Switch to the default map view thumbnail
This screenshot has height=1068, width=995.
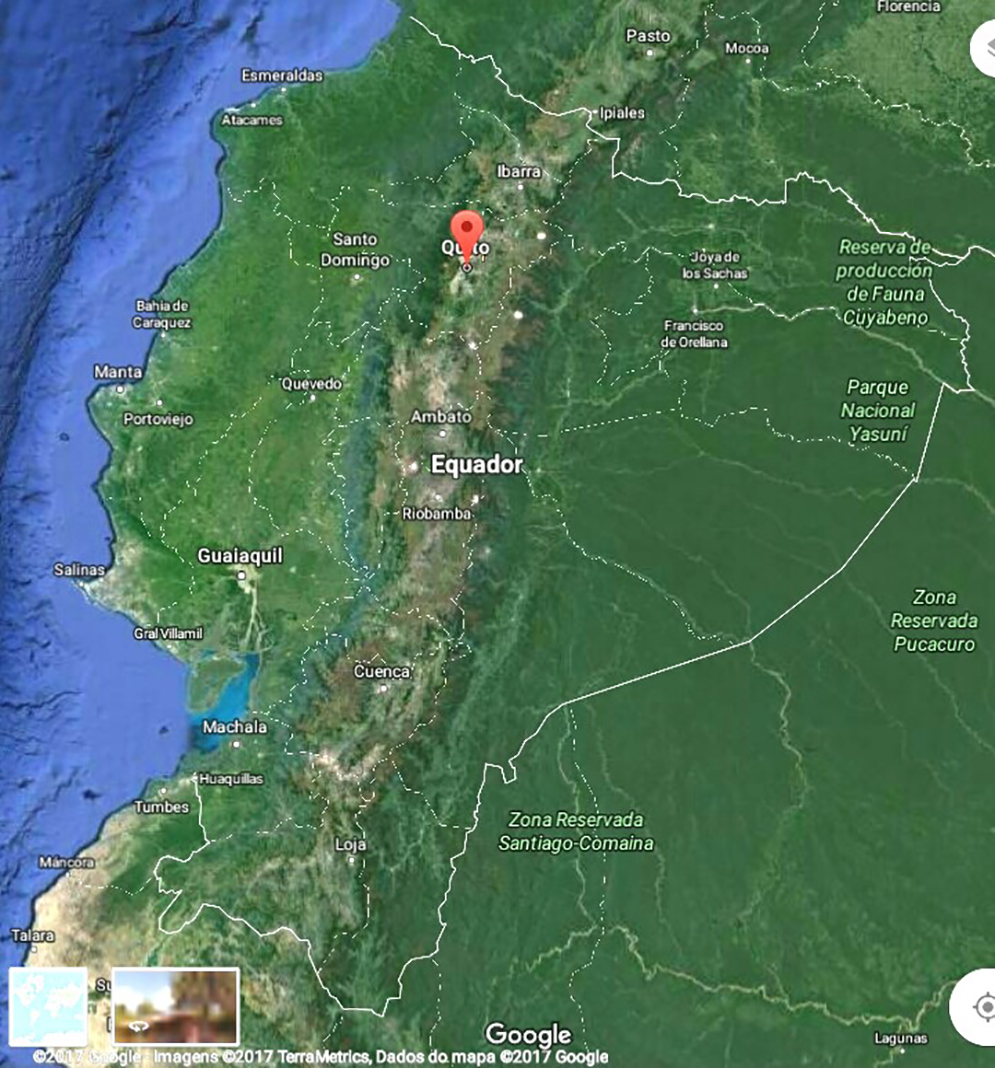(48, 1006)
